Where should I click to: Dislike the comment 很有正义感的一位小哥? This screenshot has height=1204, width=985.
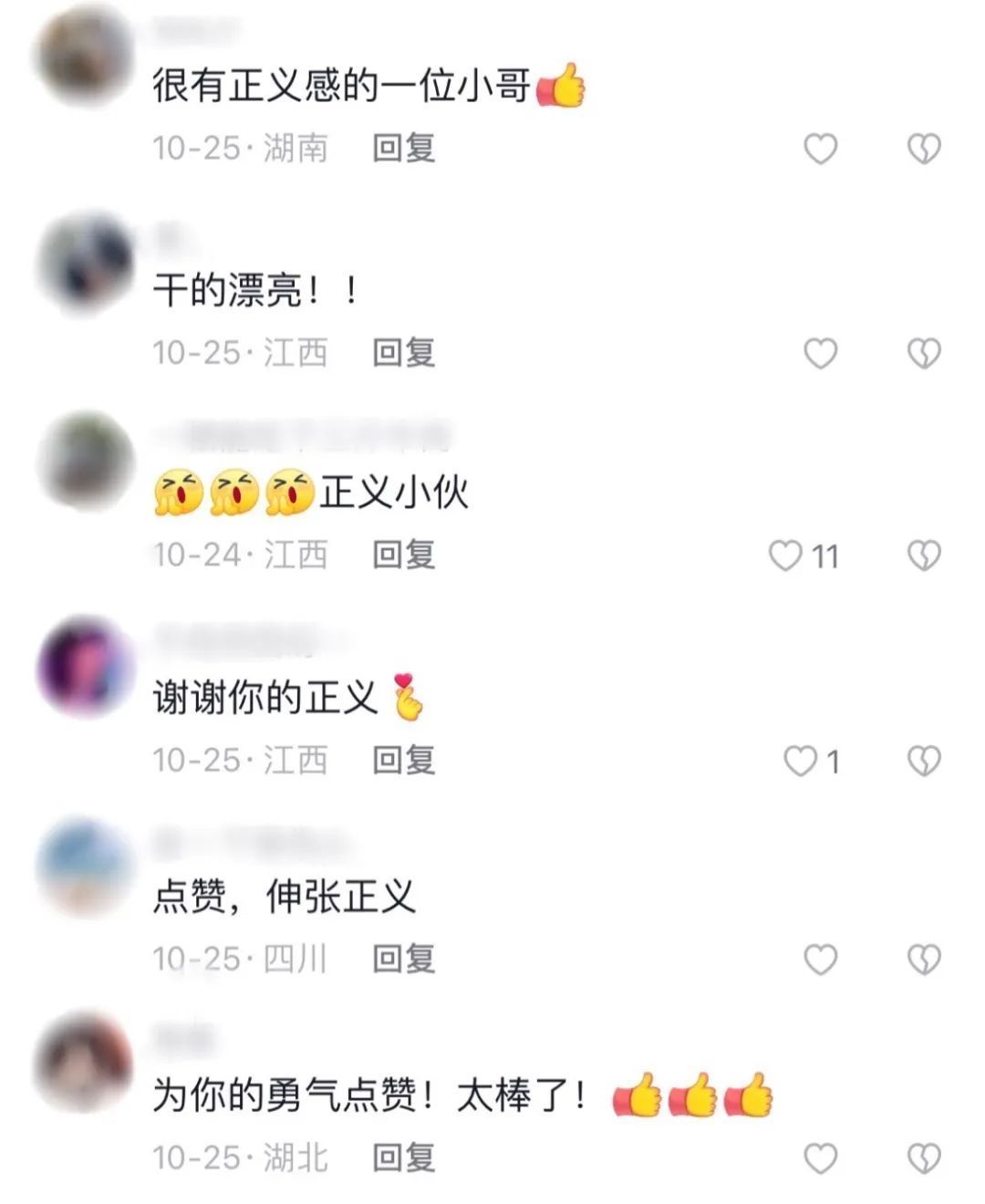(924, 149)
